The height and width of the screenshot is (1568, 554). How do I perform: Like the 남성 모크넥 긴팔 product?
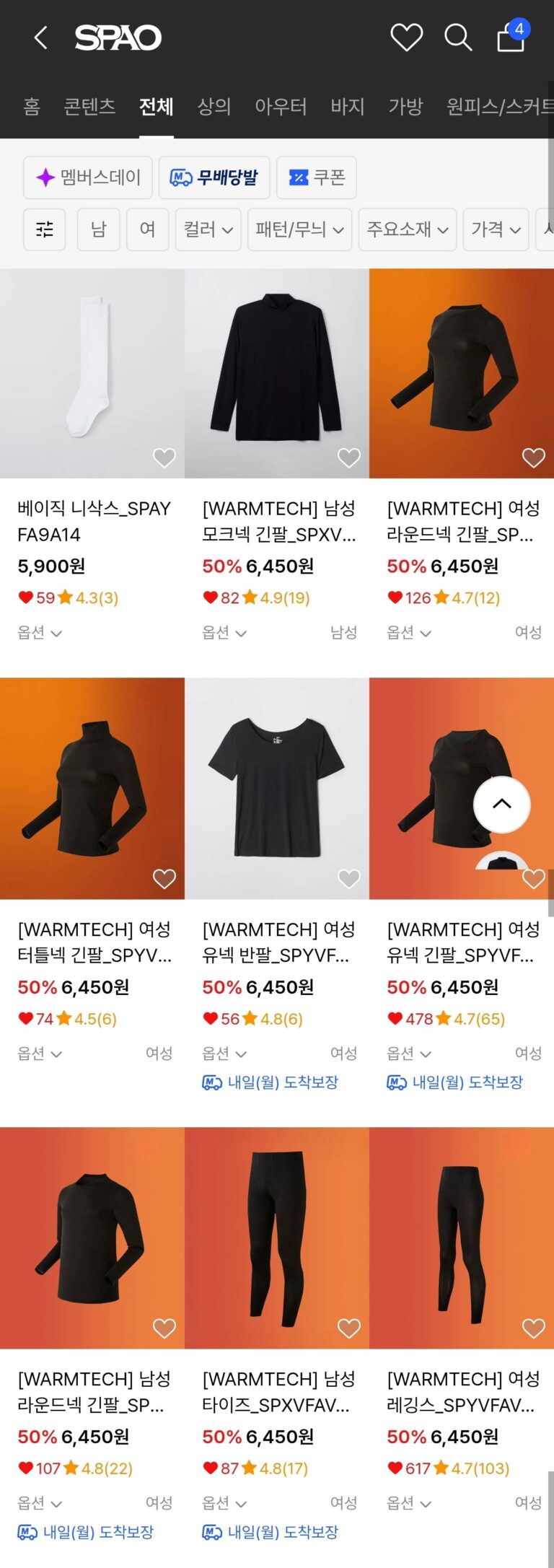pyautogui.click(x=349, y=457)
